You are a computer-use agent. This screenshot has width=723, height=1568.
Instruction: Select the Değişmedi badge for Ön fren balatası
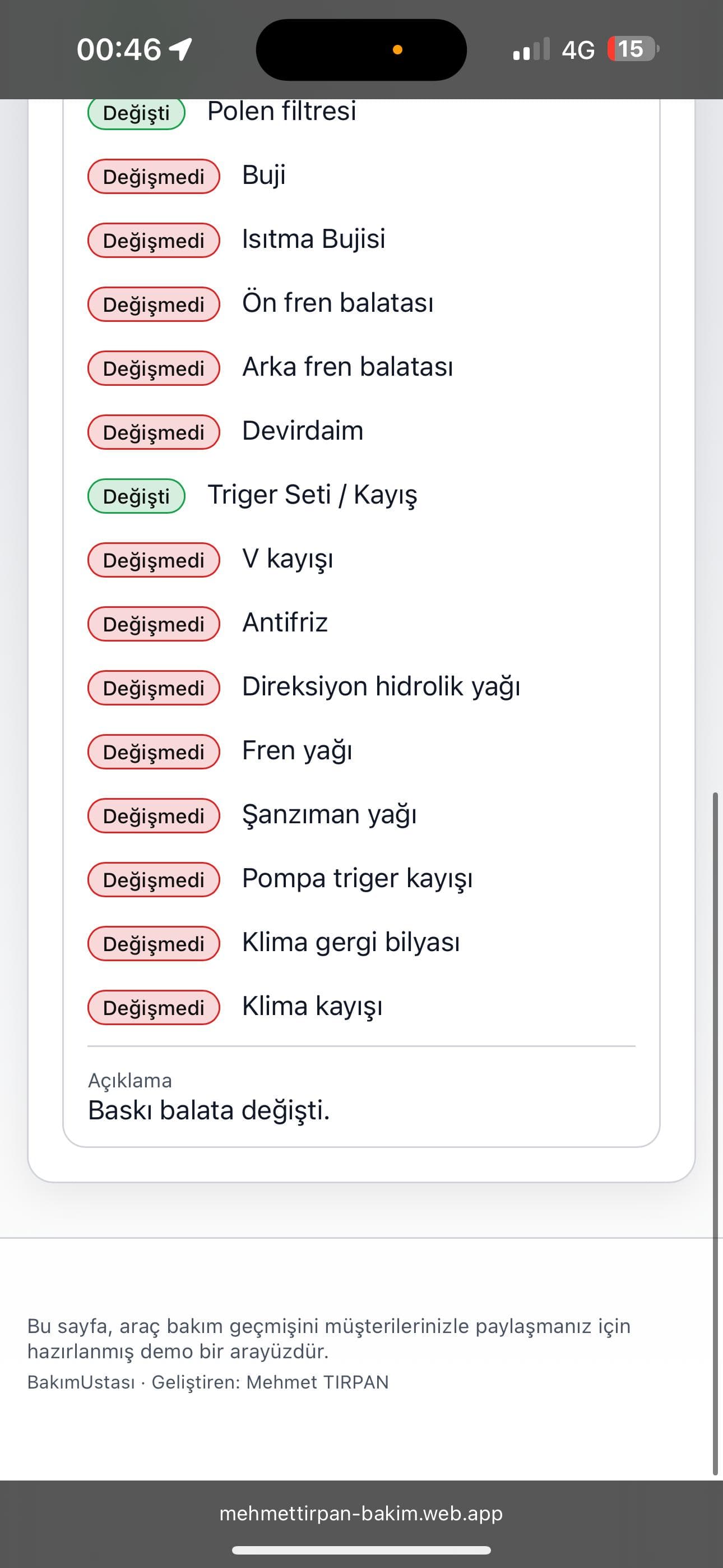coord(154,305)
